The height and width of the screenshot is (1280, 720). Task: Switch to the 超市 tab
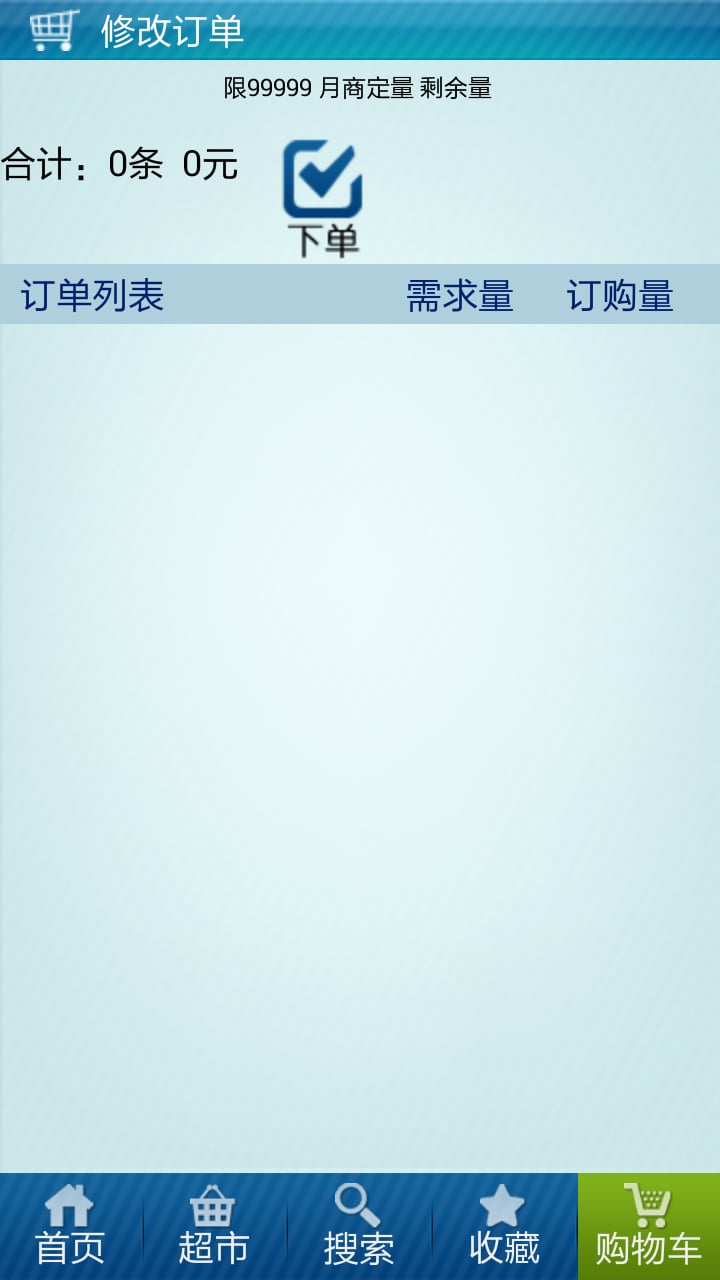[214, 1227]
